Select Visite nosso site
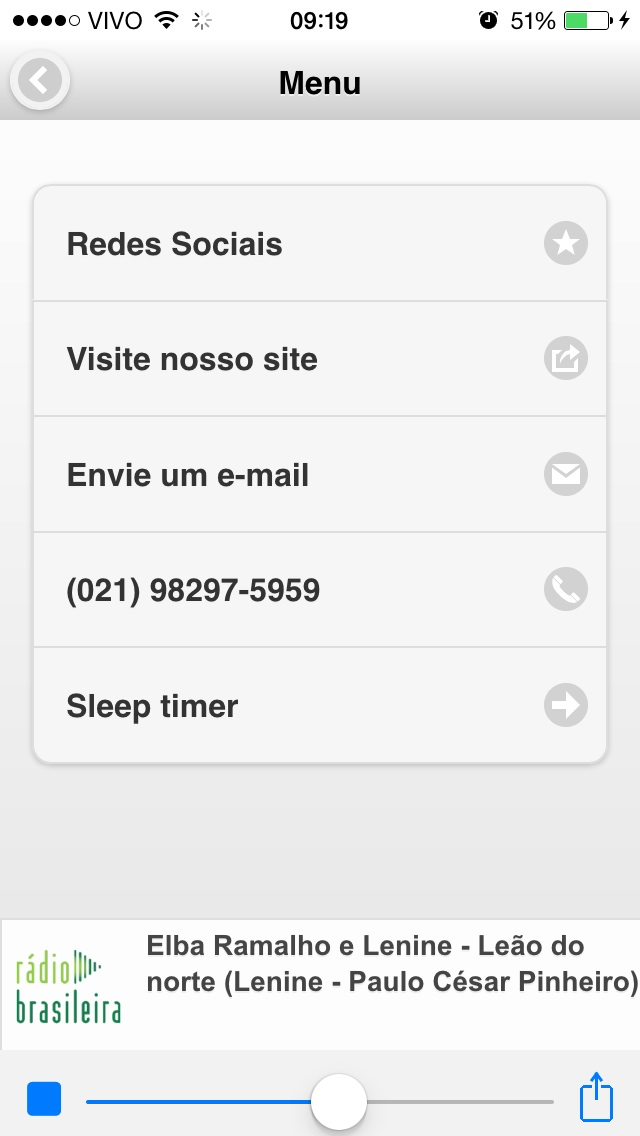This screenshot has width=640, height=1136. click(320, 359)
